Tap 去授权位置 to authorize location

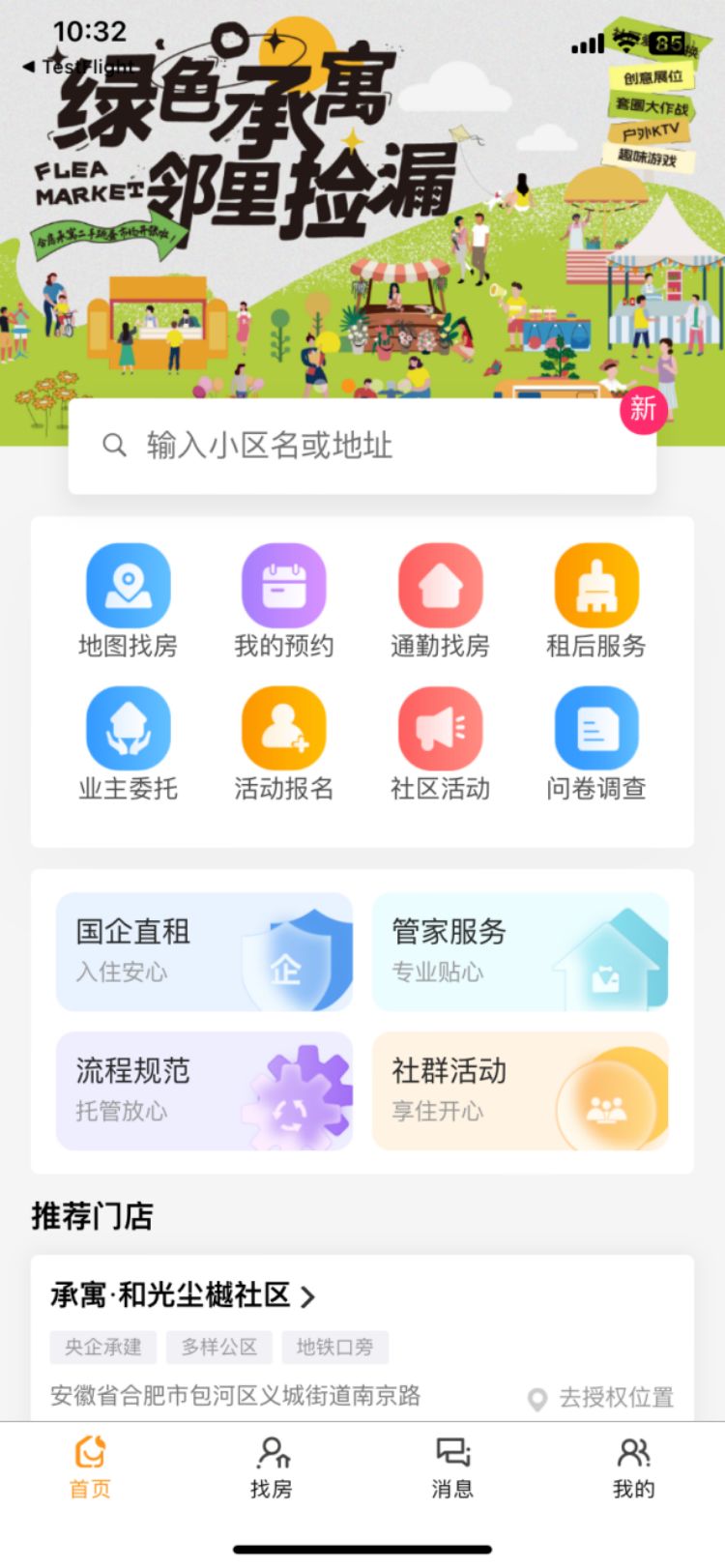click(x=603, y=1398)
